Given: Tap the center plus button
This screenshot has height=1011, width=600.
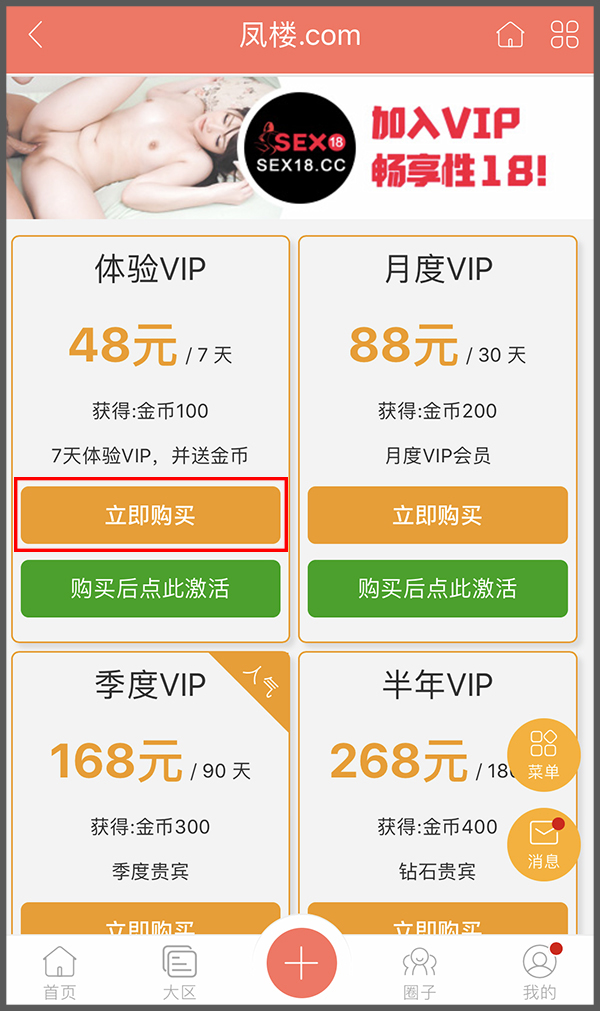Looking at the screenshot, I should [x=301, y=964].
